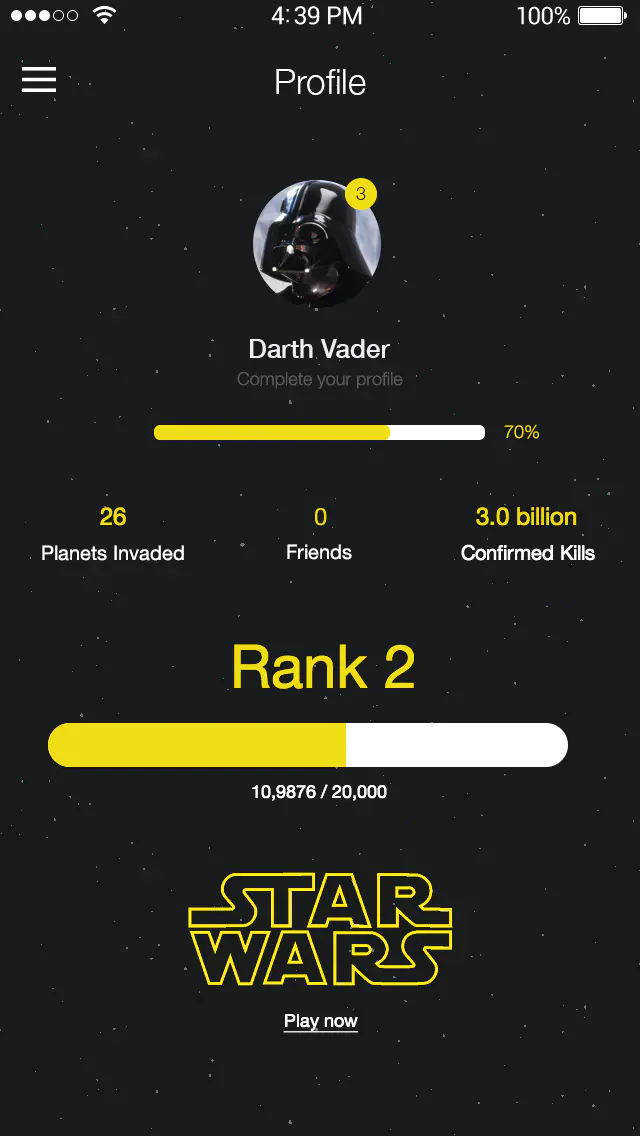Open the Complete your profile link
640x1136 pixels.
click(320, 380)
